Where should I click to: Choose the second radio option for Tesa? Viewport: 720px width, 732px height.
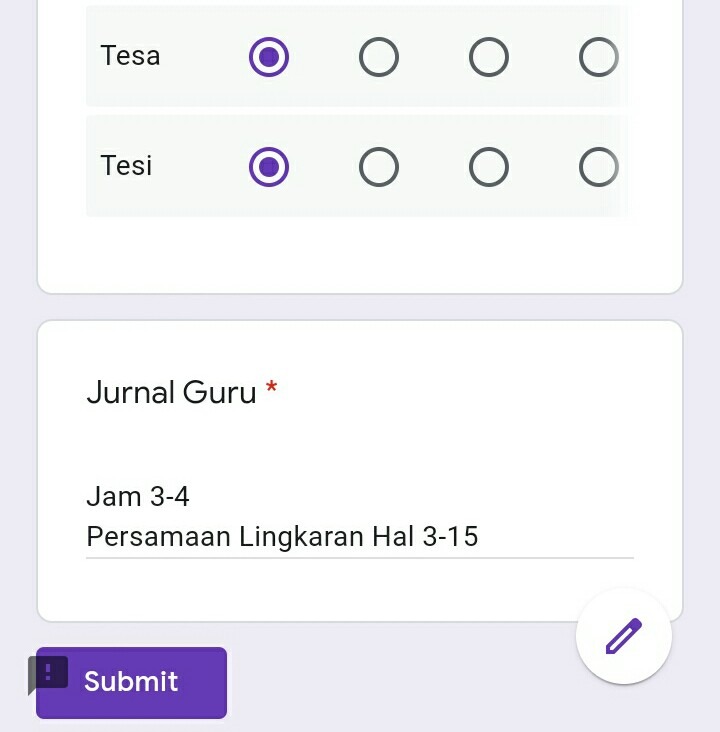[x=379, y=57]
